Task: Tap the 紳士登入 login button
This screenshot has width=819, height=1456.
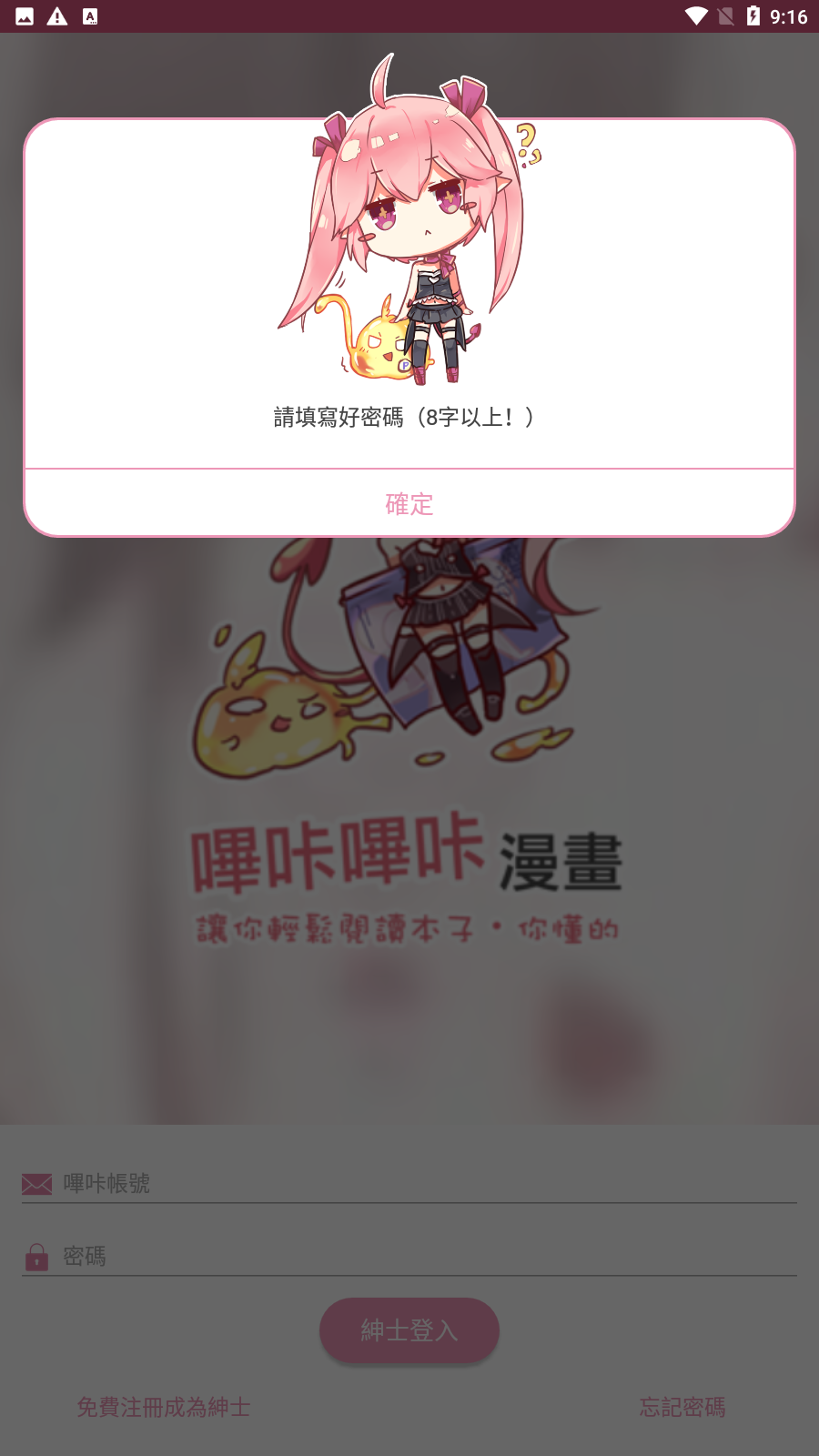Action: [x=409, y=1330]
